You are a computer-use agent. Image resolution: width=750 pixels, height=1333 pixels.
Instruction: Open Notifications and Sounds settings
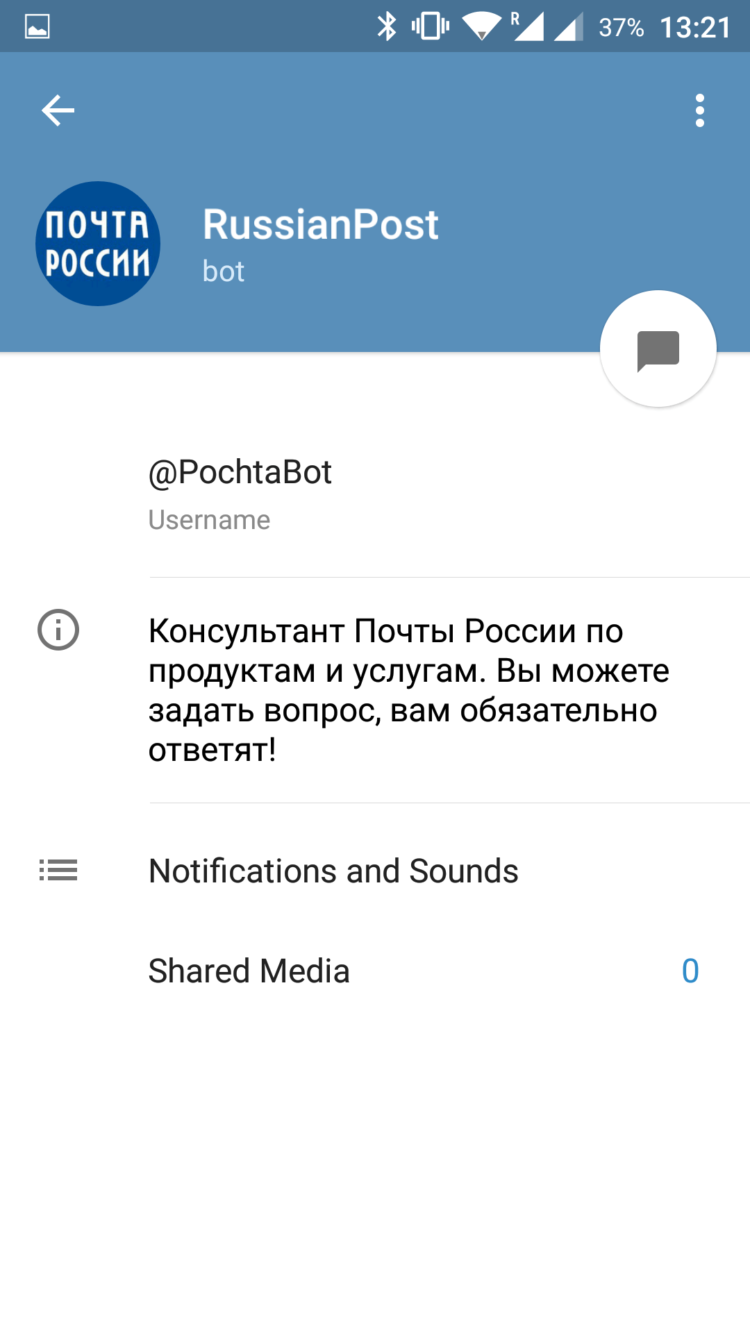coord(333,870)
